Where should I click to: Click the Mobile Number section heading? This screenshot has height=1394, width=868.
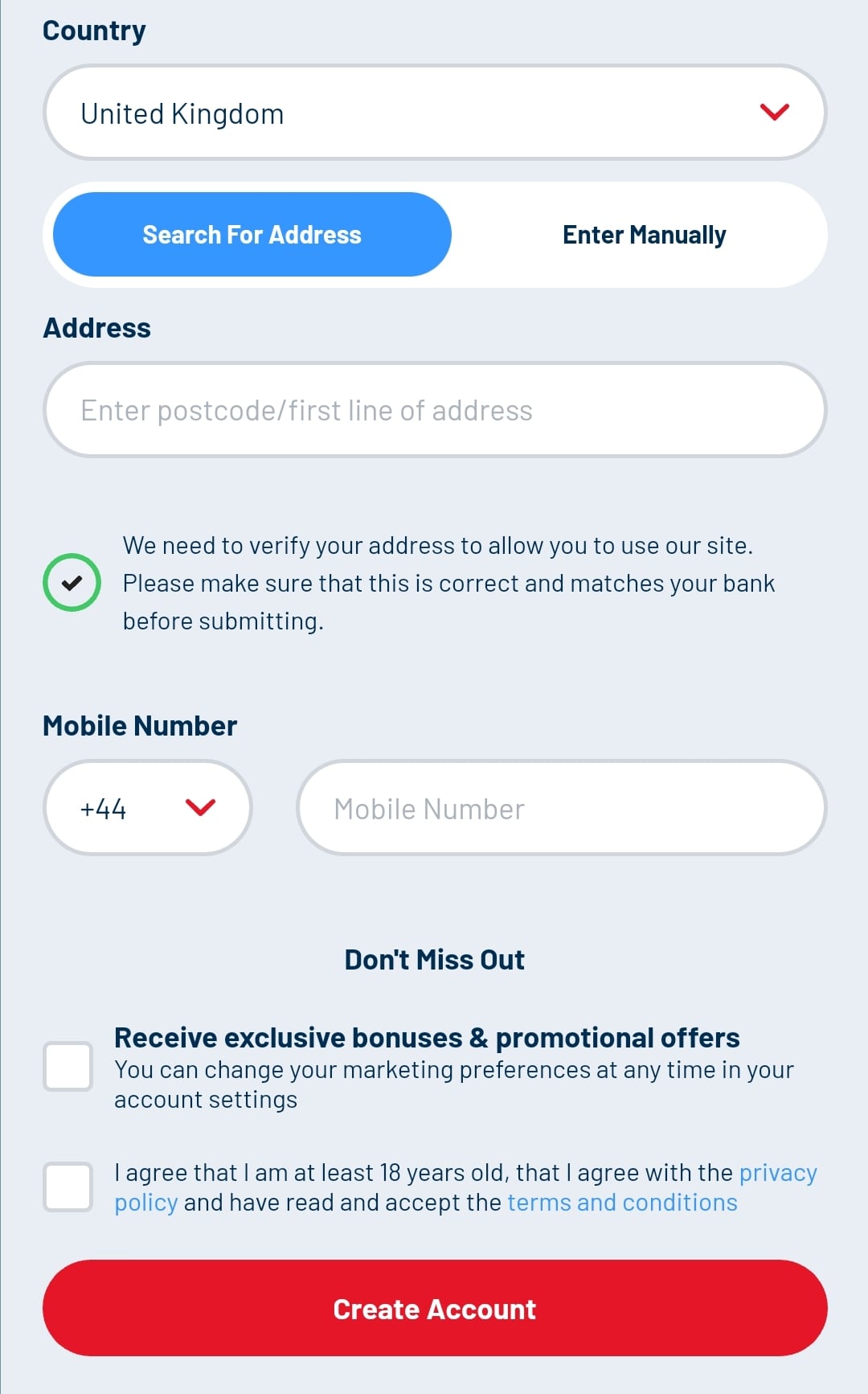click(140, 724)
